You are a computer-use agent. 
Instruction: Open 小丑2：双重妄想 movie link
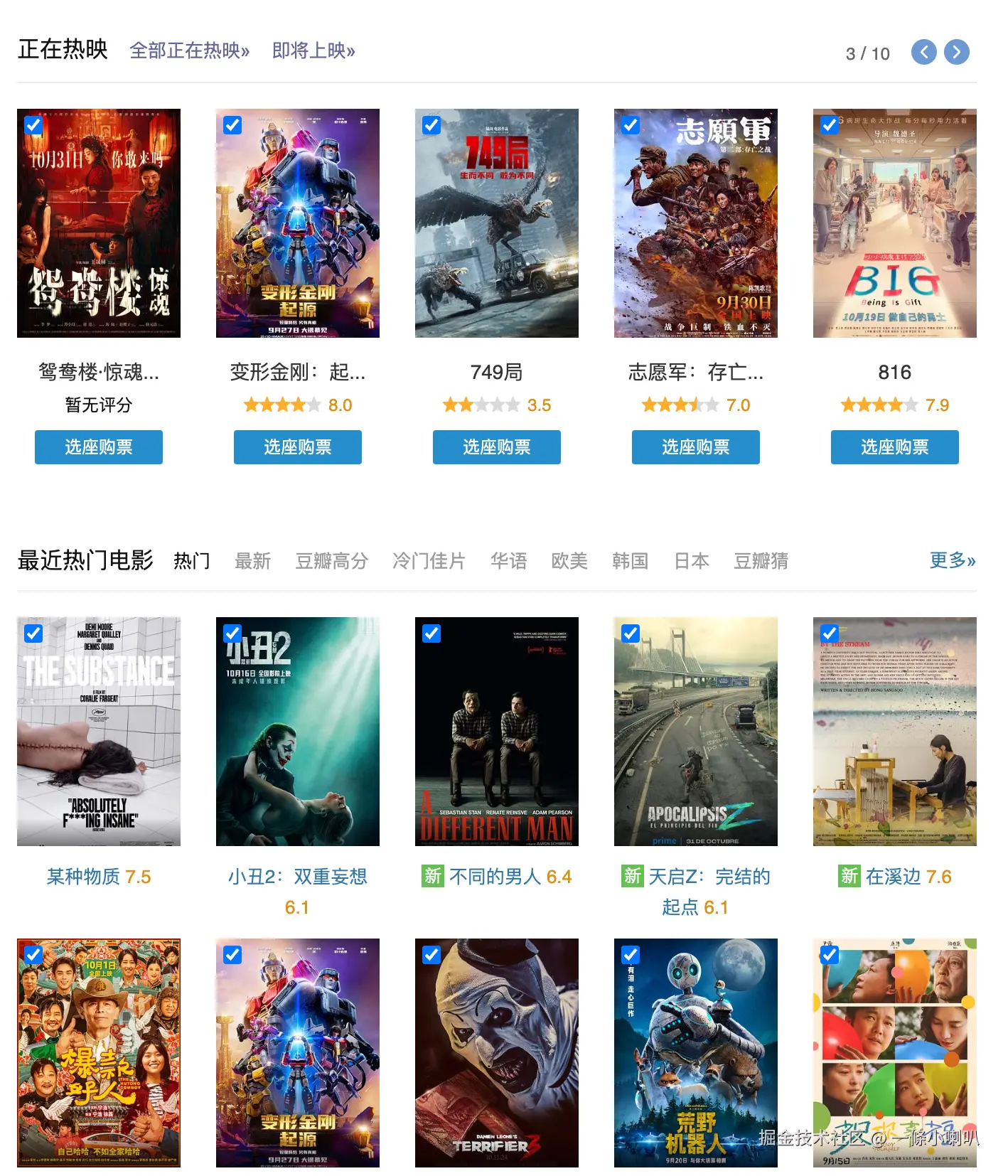(x=297, y=877)
